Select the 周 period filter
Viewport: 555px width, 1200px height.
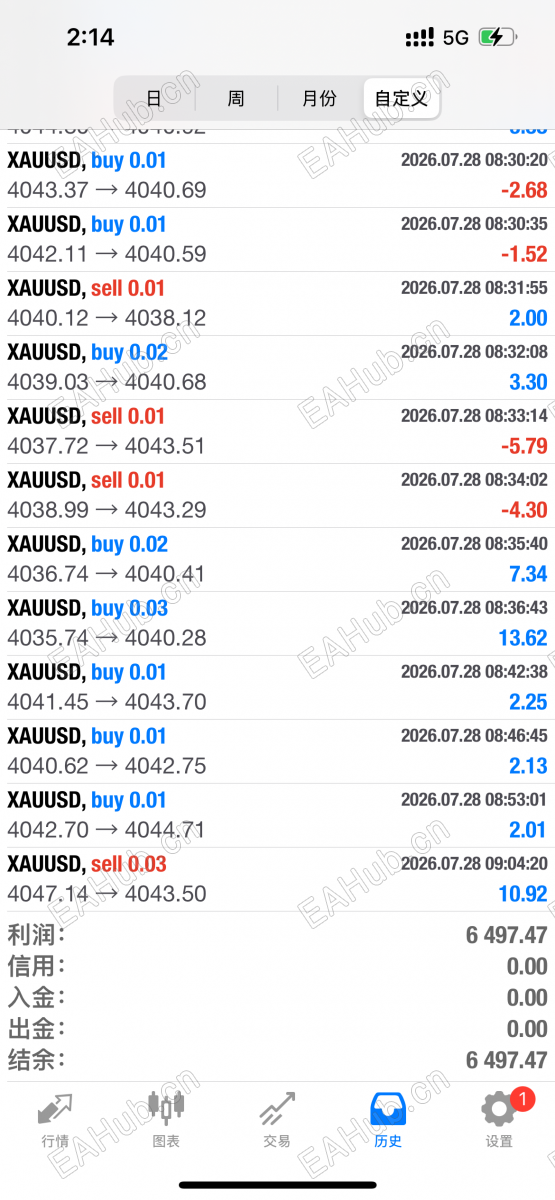tap(236, 99)
